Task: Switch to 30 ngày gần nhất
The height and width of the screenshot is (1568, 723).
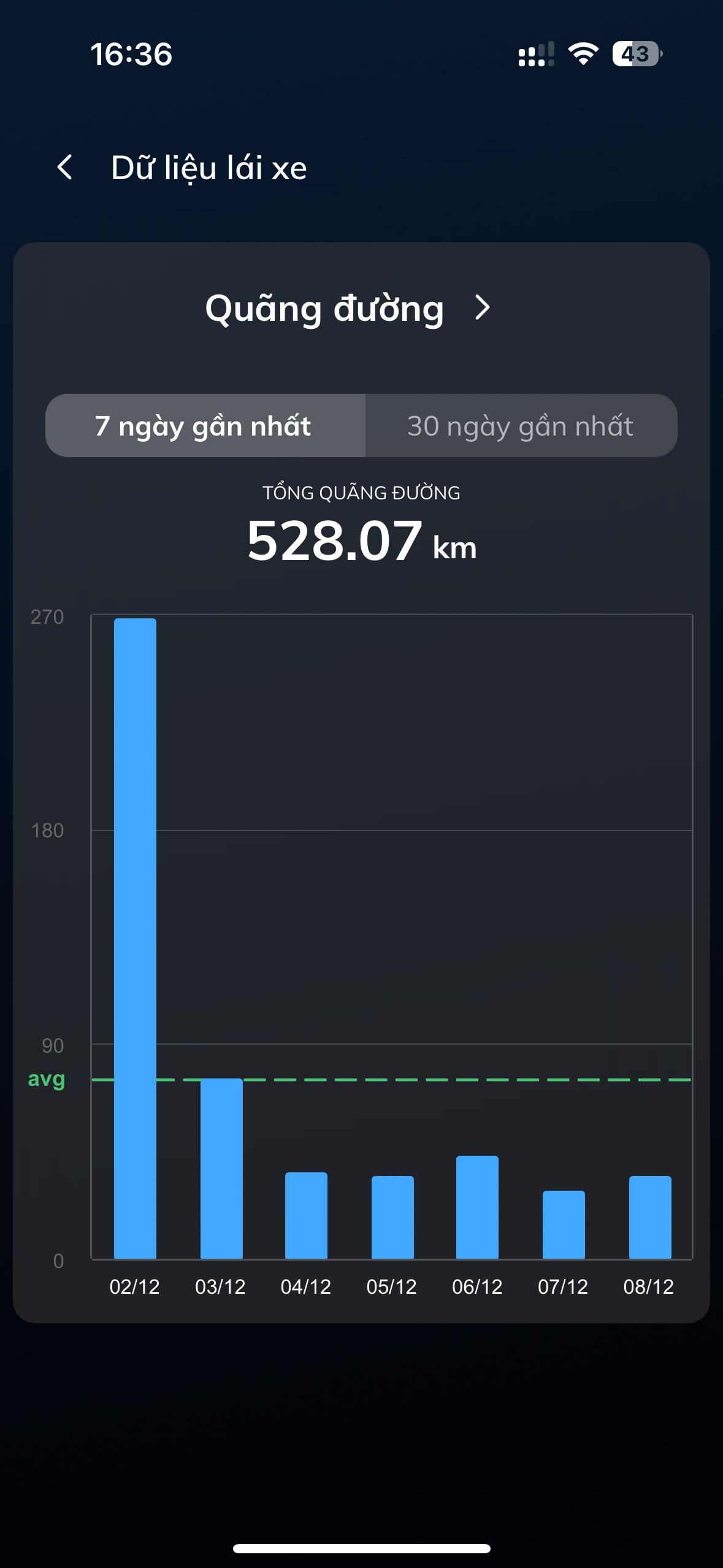Action: coord(520,426)
